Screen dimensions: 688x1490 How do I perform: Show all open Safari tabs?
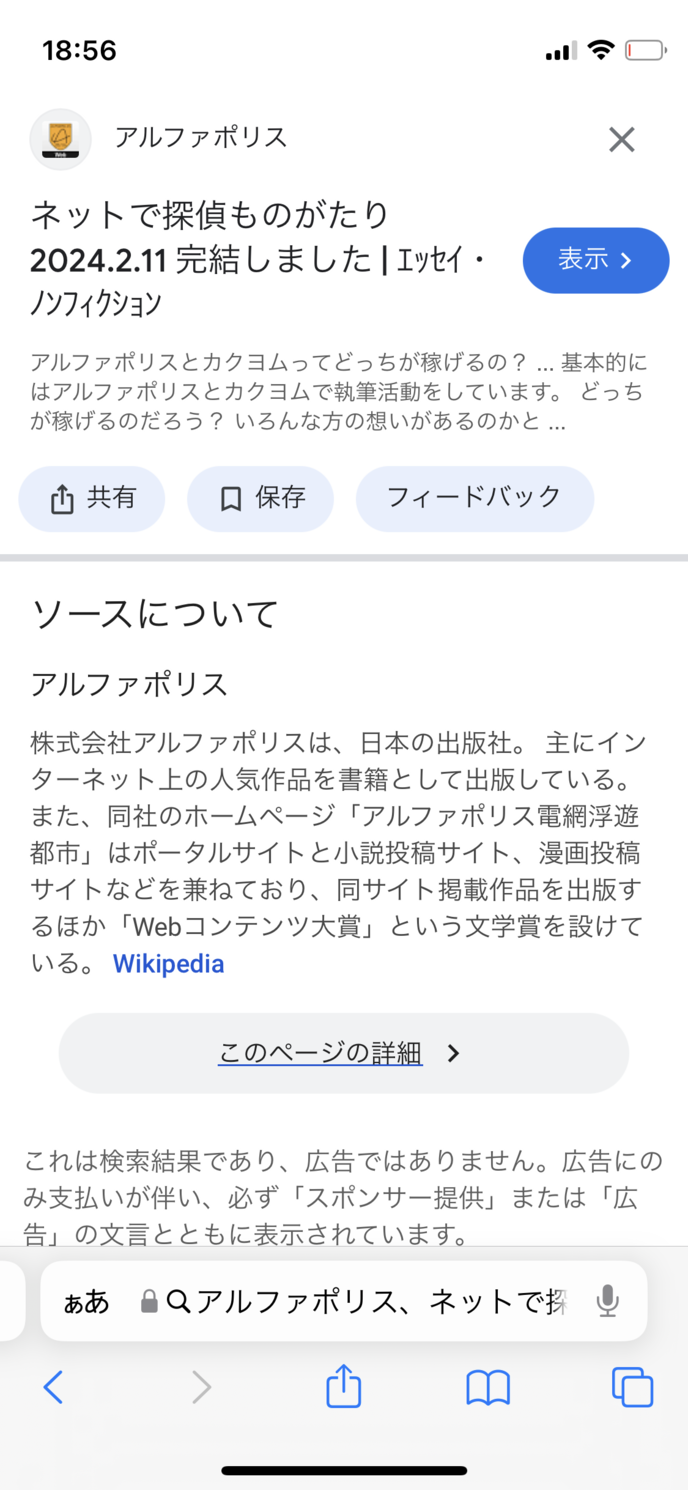(632, 1387)
